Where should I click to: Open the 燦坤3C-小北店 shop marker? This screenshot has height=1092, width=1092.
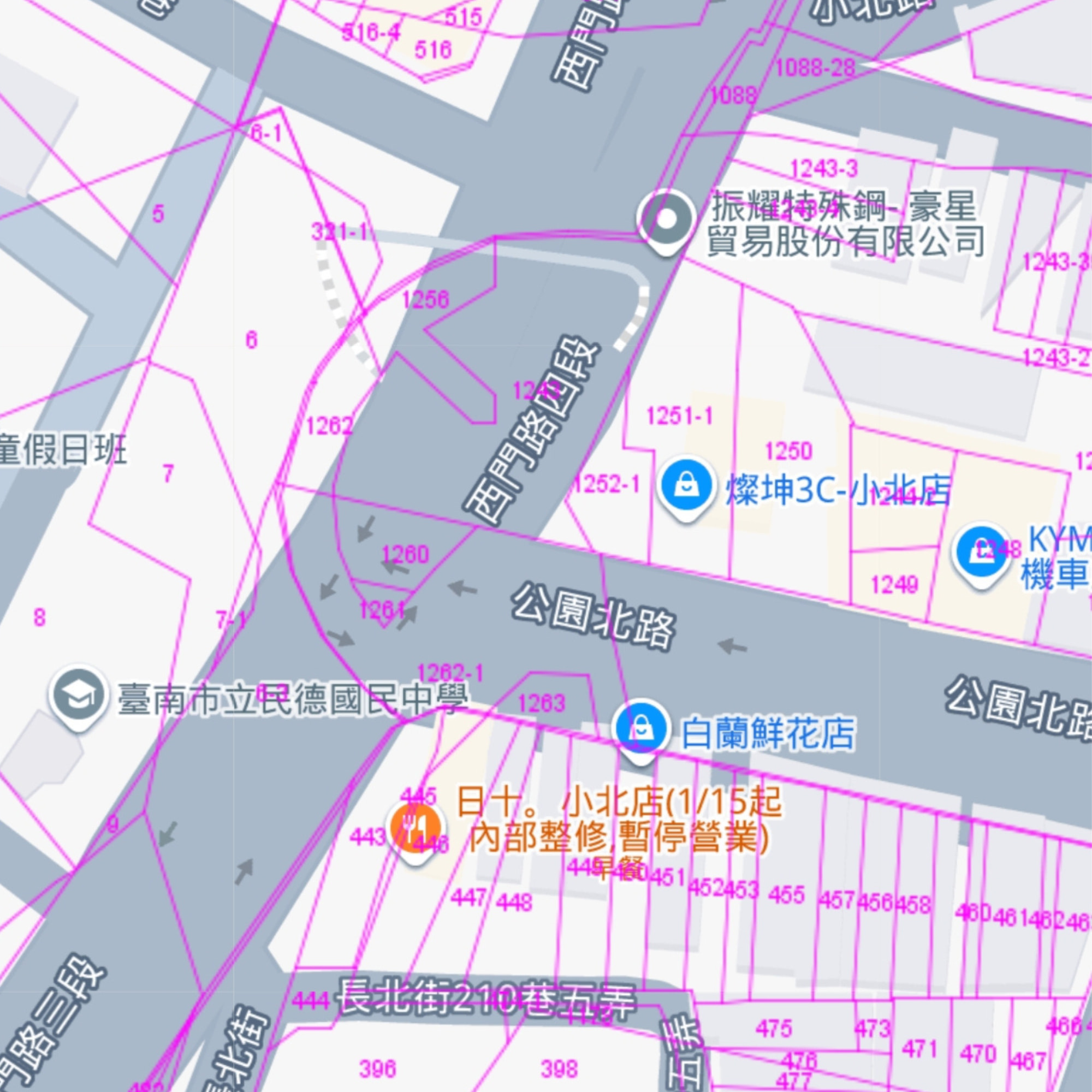click(x=686, y=487)
